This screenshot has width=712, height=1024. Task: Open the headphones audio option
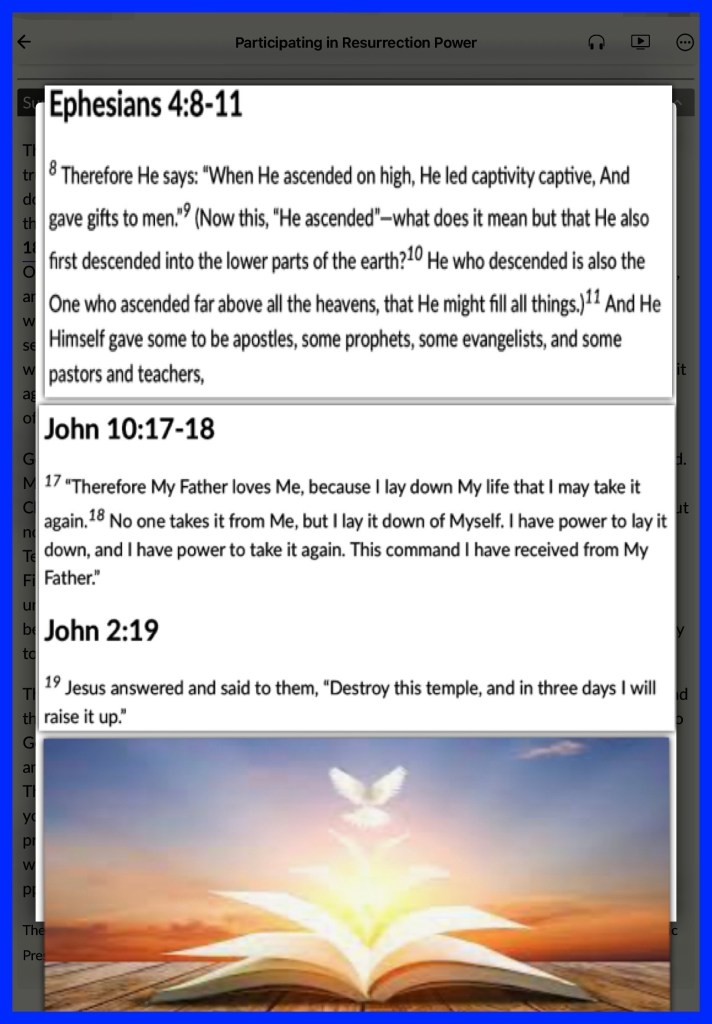point(596,42)
